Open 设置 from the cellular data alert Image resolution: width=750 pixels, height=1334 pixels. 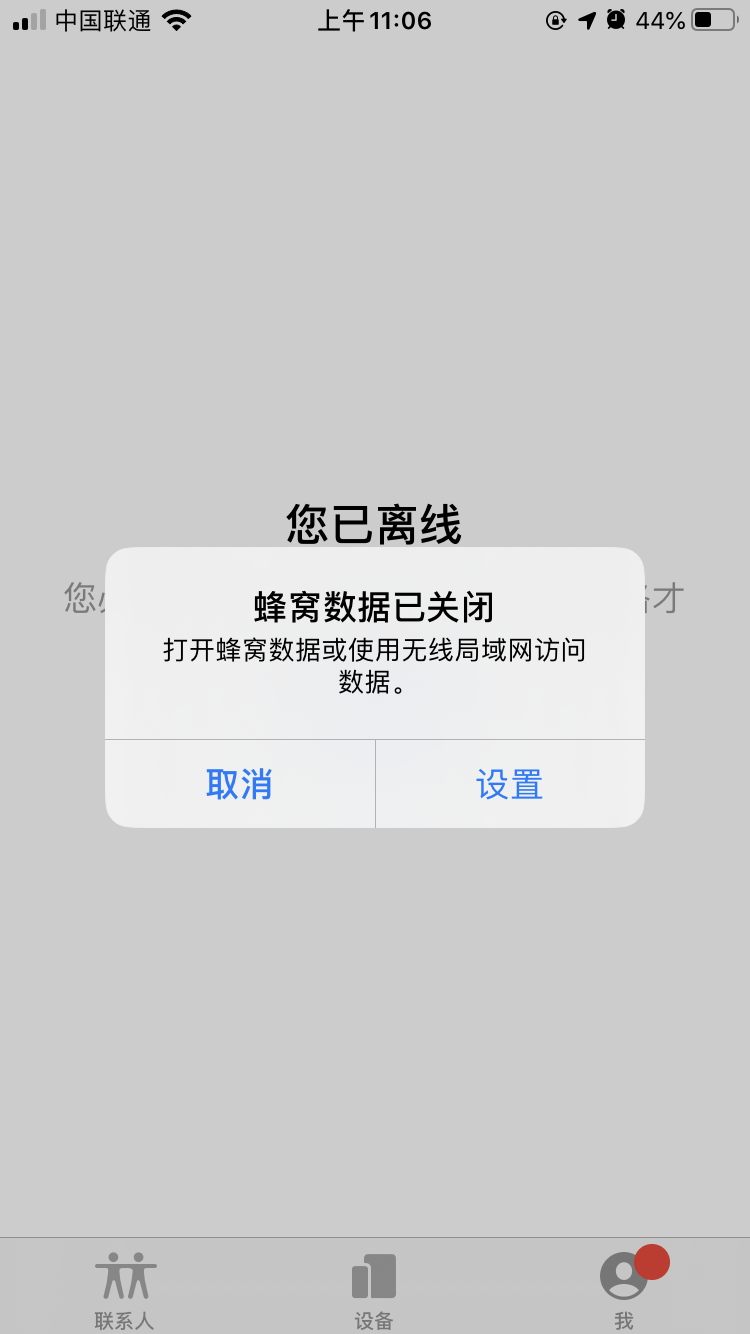510,784
